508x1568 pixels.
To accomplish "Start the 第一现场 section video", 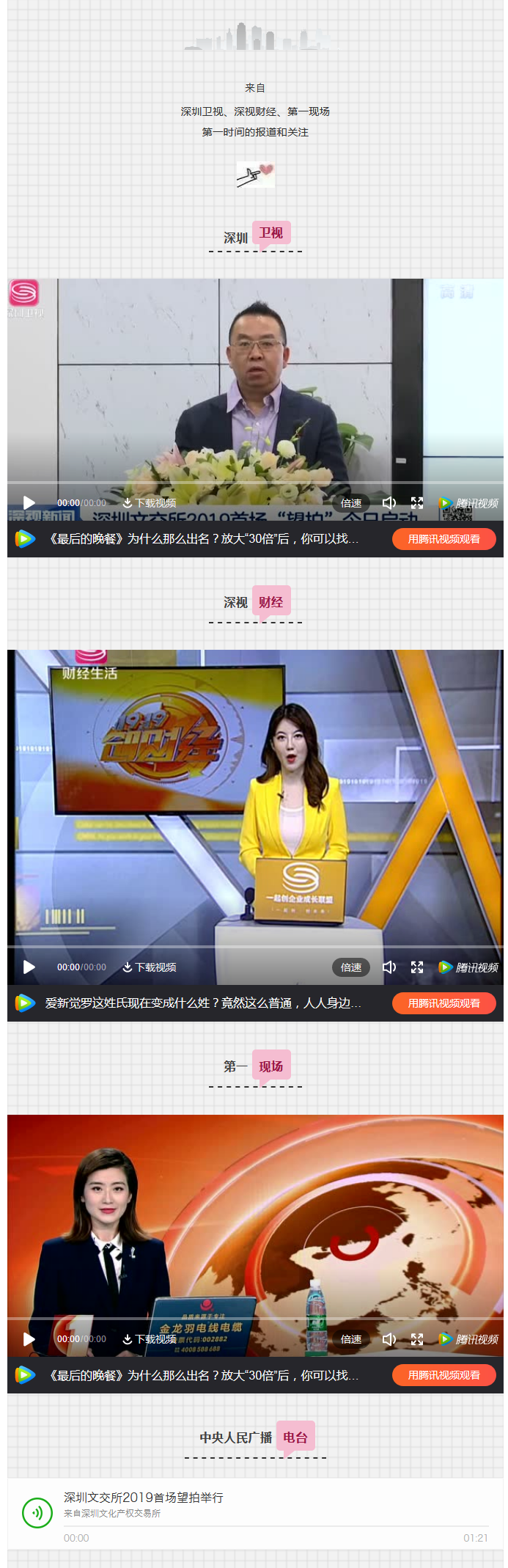I will point(29,1338).
